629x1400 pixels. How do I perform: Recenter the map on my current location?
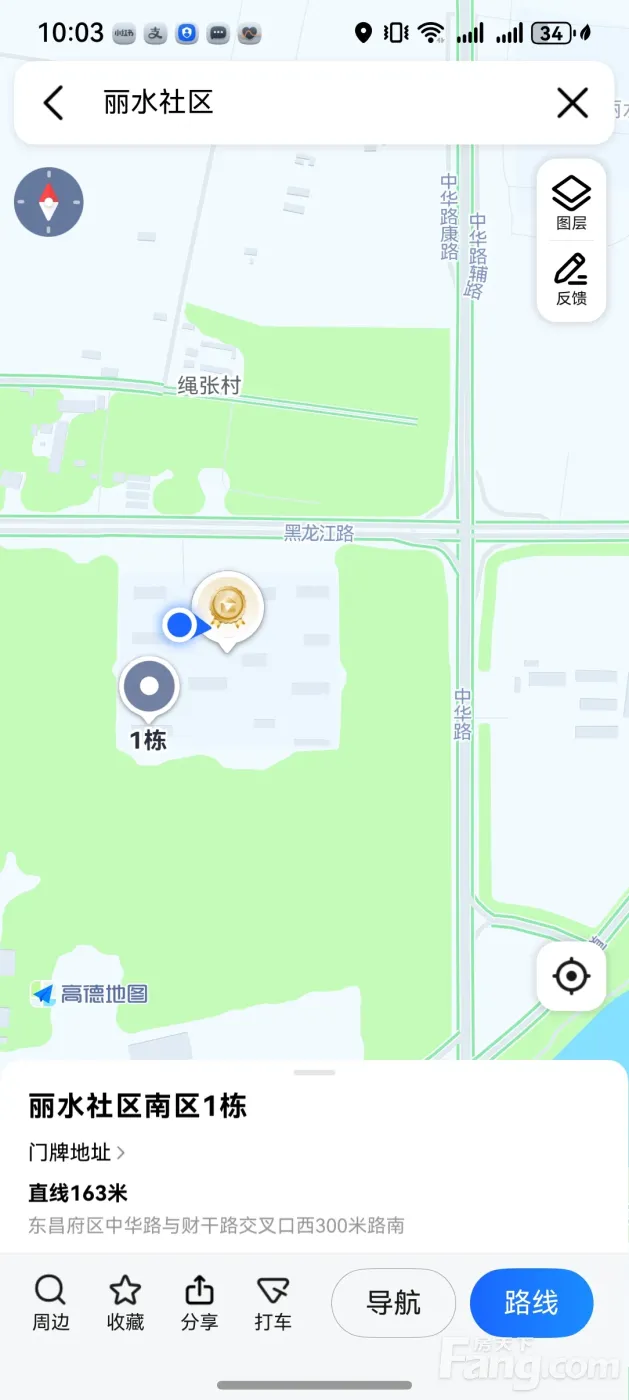click(571, 976)
